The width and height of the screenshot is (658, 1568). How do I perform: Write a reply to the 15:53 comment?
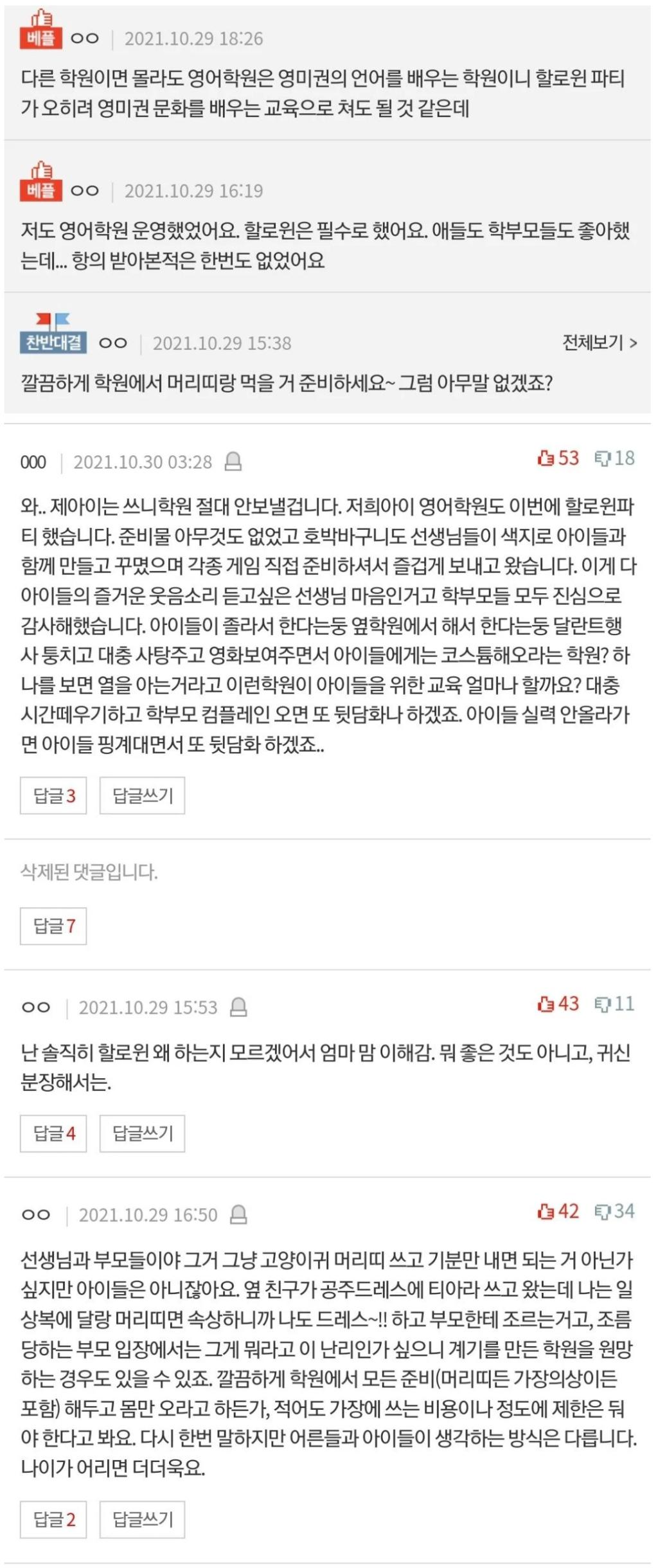(142, 1133)
